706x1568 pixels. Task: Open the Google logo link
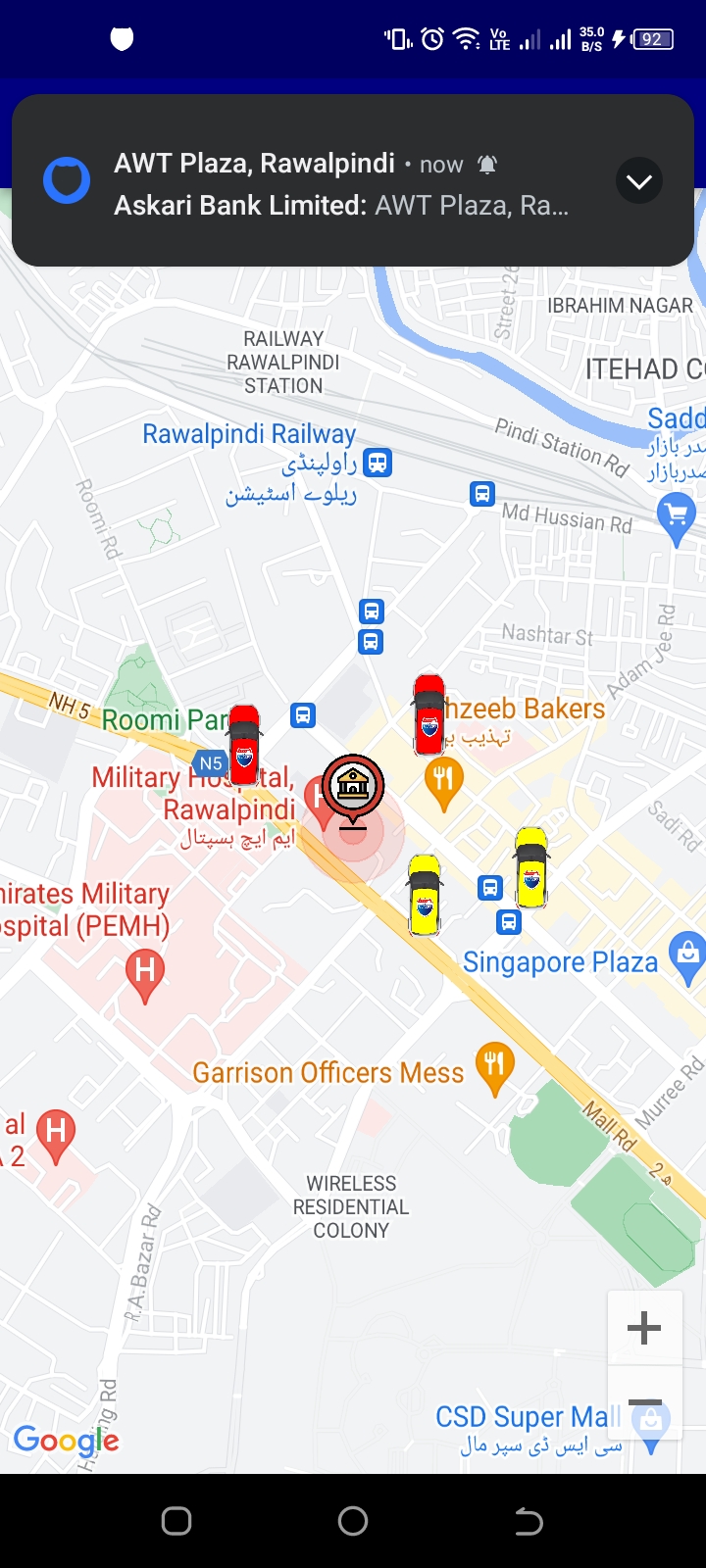pos(66,1440)
